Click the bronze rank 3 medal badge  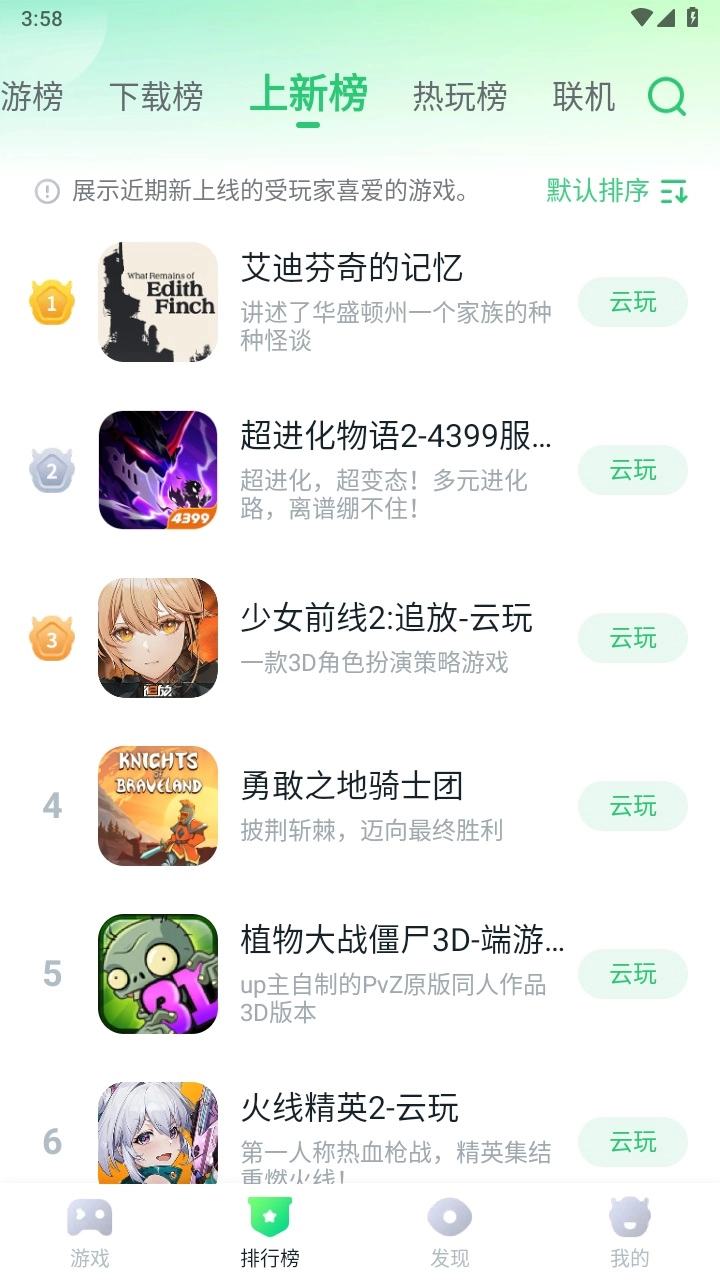49,637
